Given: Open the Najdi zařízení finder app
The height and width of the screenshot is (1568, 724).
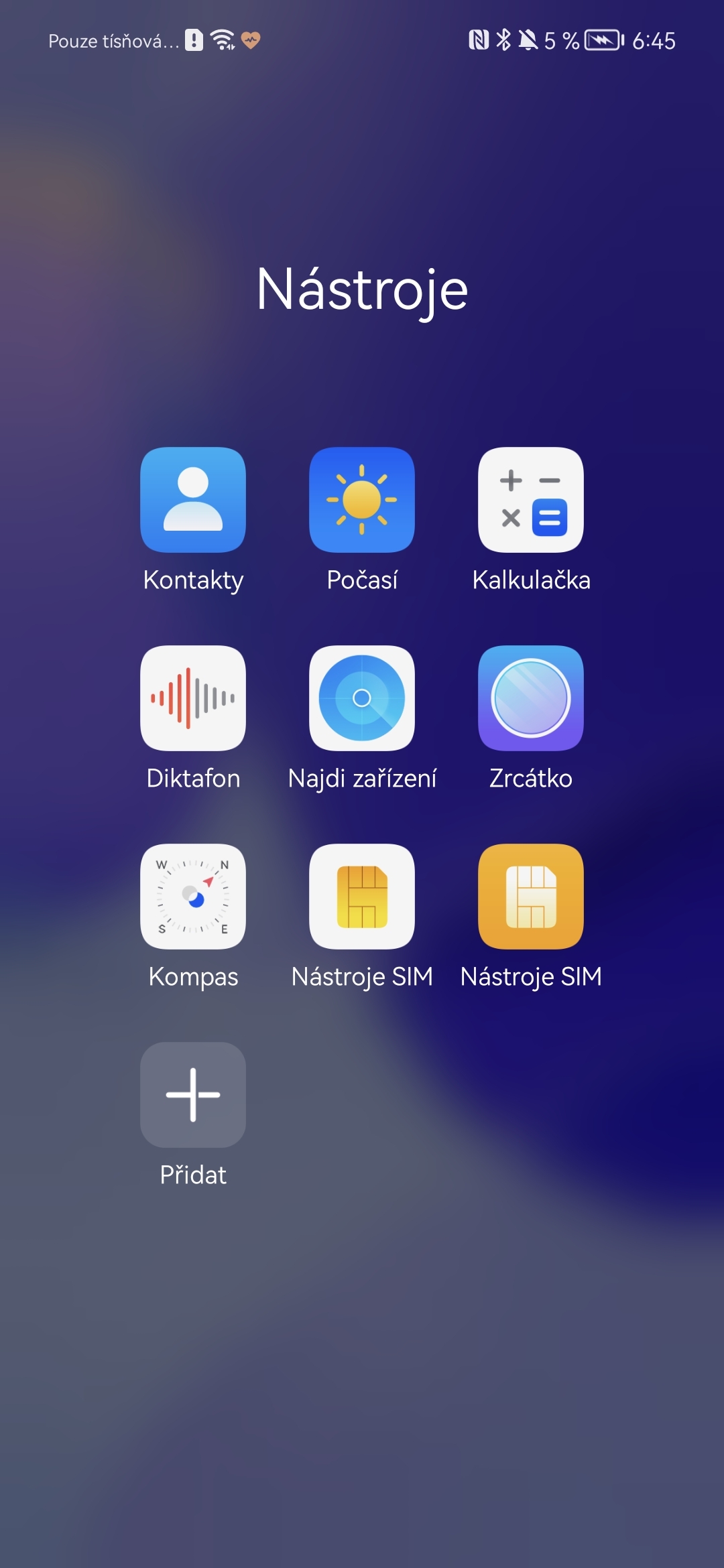Looking at the screenshot, I should tap(362, 699).
